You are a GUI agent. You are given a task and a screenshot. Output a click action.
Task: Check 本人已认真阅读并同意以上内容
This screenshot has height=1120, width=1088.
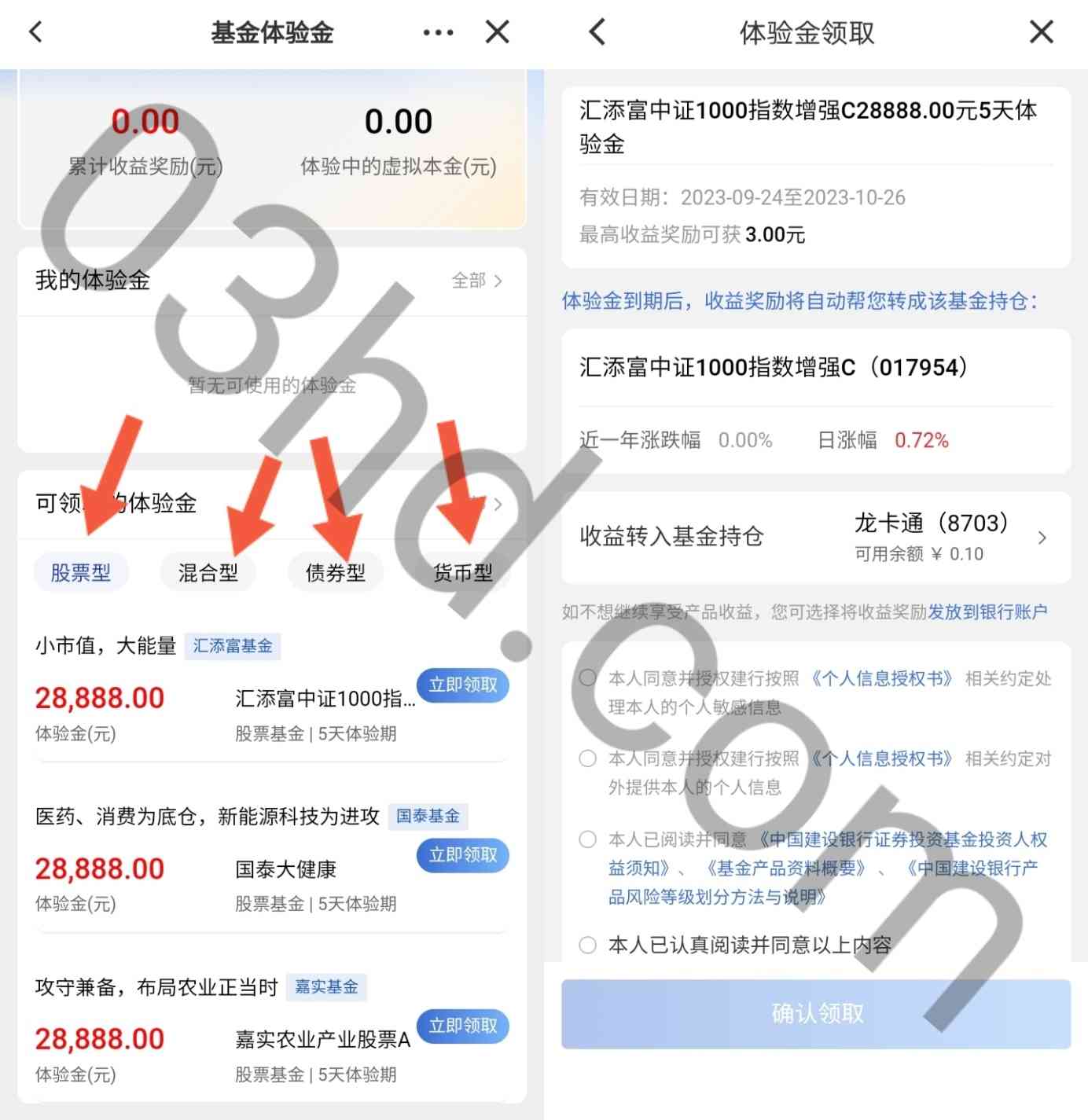click(587, 945)
